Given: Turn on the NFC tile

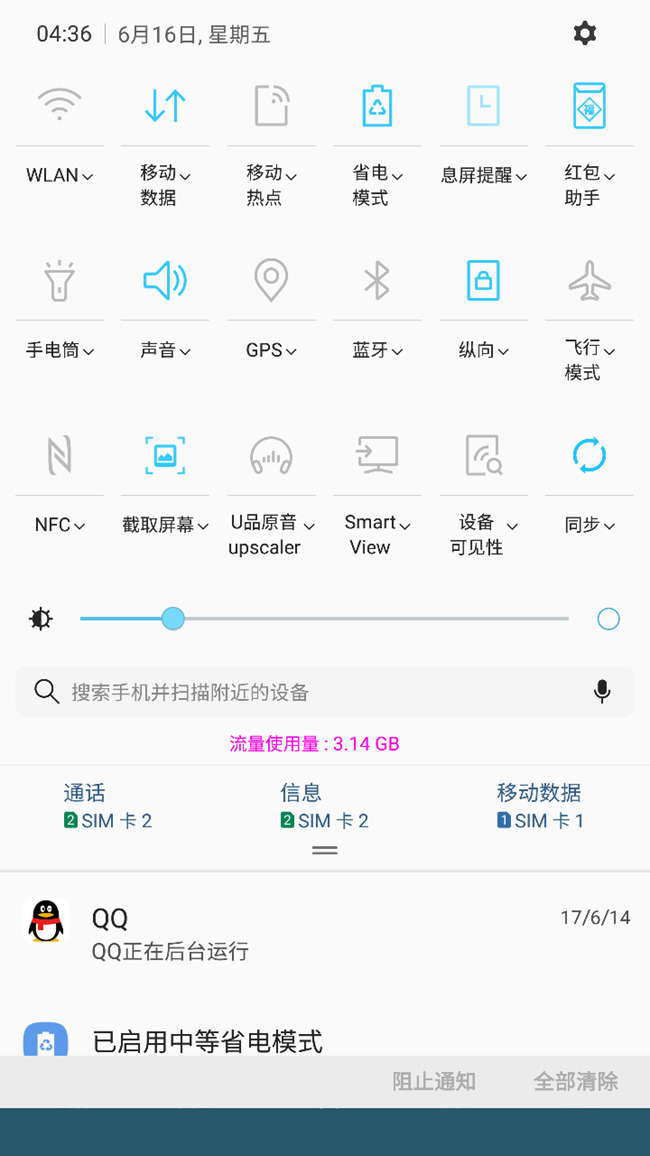Looking at the screenshot, I should 59,456.
